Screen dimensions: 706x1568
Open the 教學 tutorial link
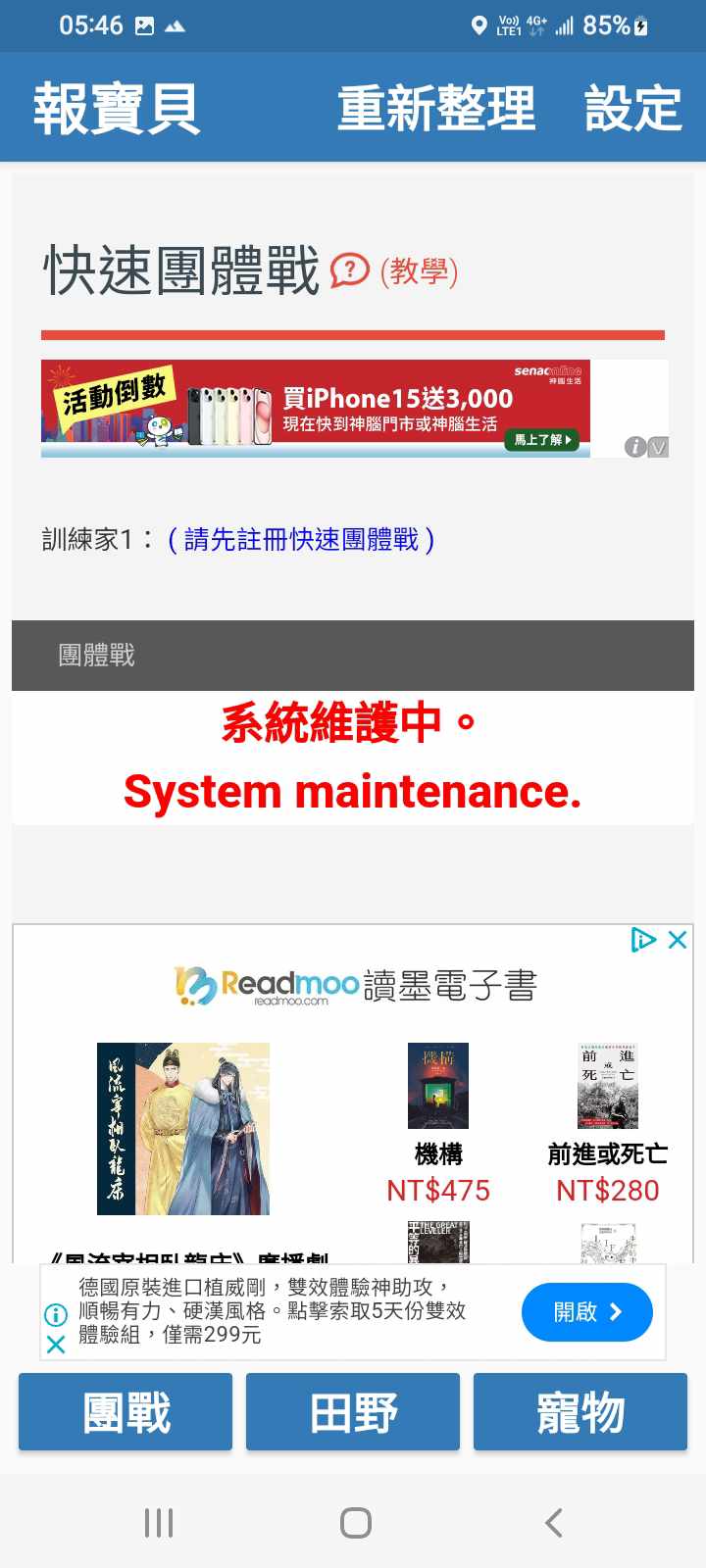coord(419,270)
